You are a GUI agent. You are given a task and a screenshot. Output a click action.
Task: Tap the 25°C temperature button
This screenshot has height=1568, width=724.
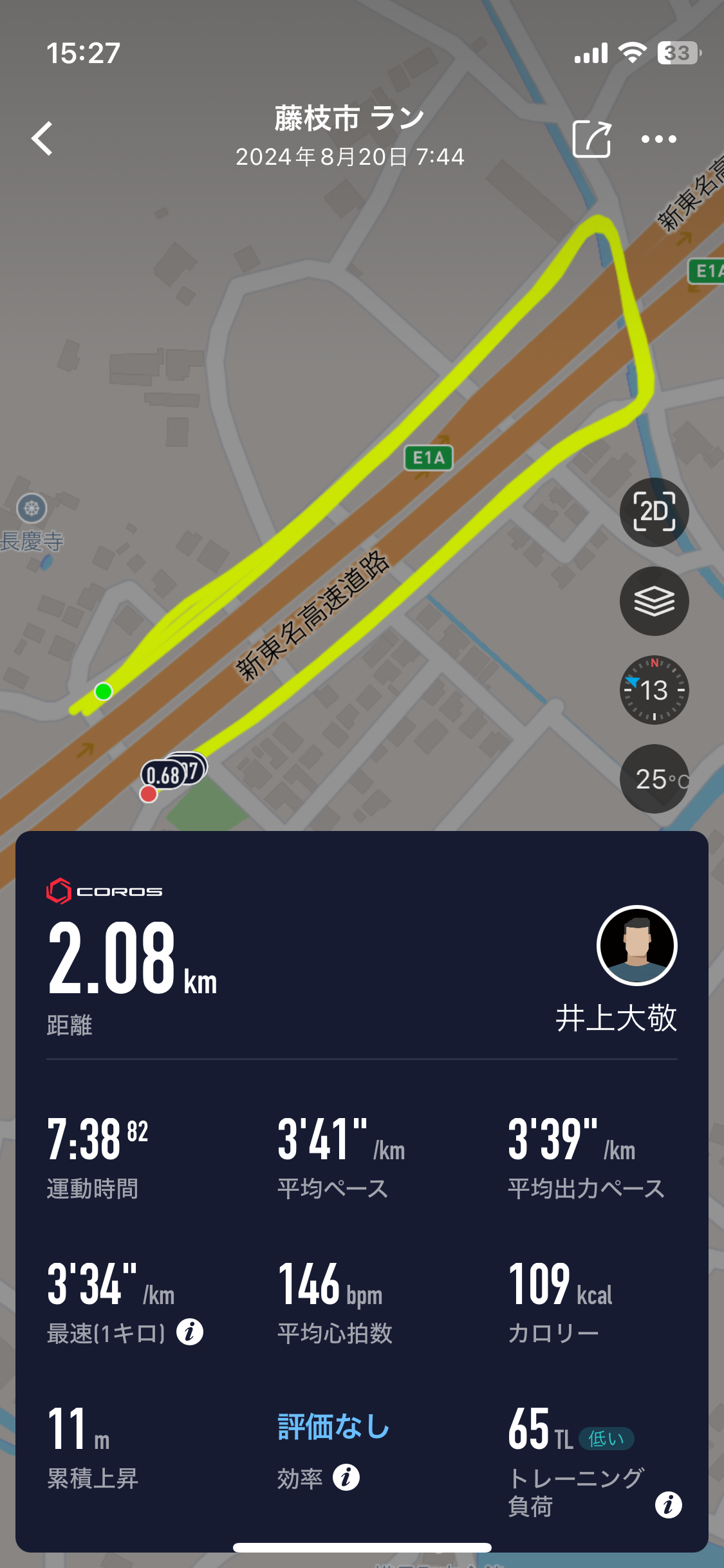pyautogui.click(x=654, y=779)
